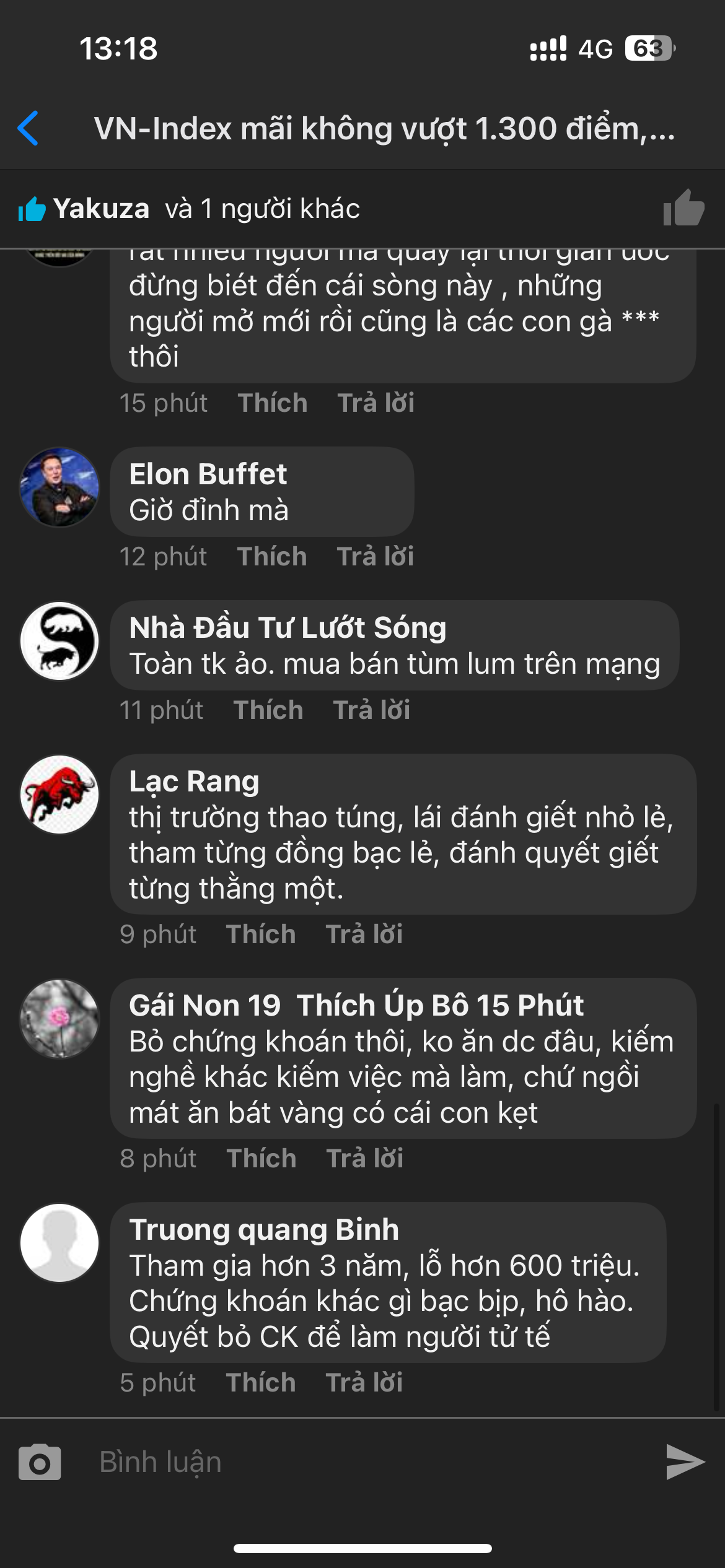Tap the grey thumbs-up like icon
The image size is (725, 1568).
point(683,208)
